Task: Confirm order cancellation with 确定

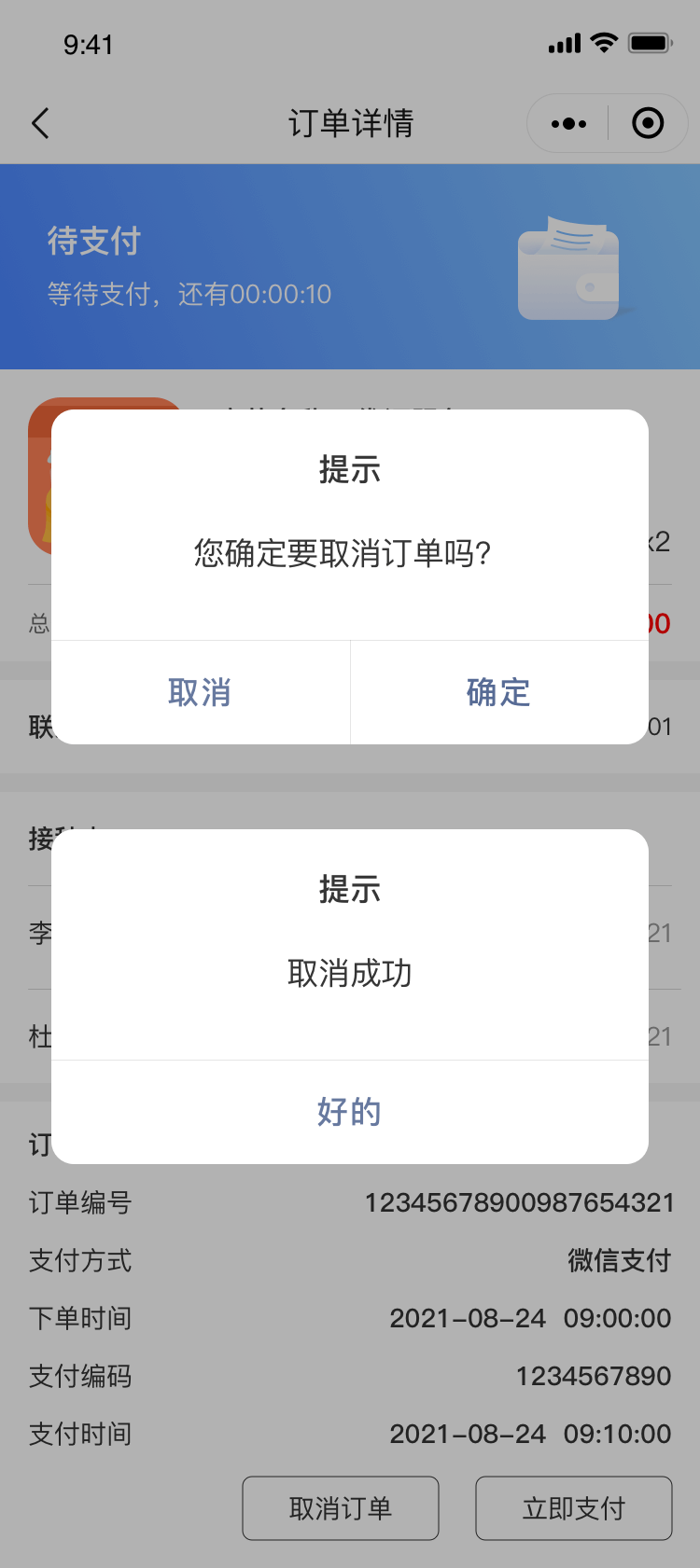Action: pos(498,692)
